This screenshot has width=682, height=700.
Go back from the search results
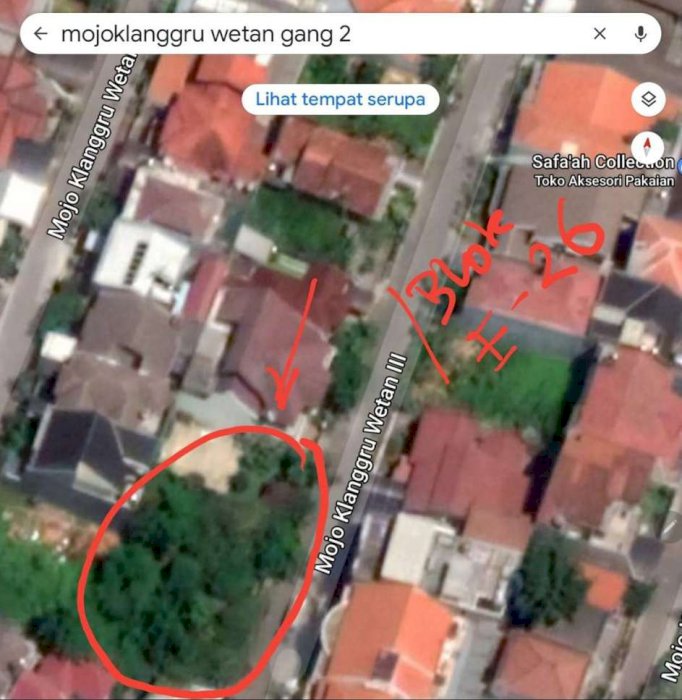tap(40, 34)
